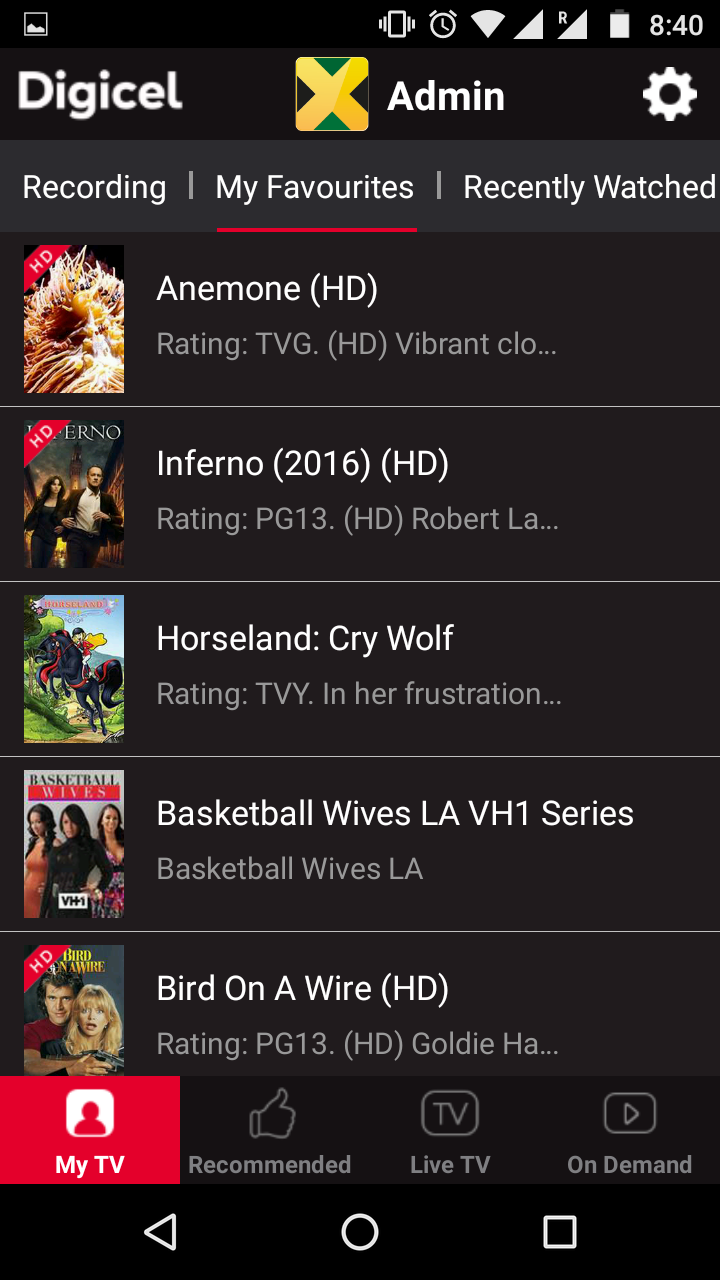Switch to Live TV
Screen dimensions: 720x1280
tap(450, 1130)
